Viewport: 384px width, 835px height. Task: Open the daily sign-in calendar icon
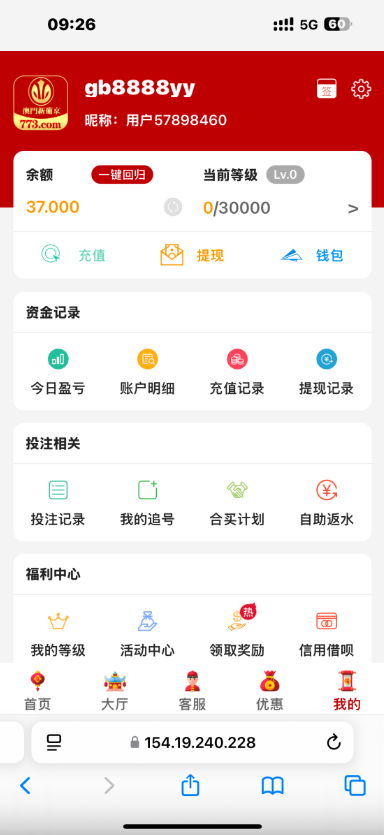(327, 88)
